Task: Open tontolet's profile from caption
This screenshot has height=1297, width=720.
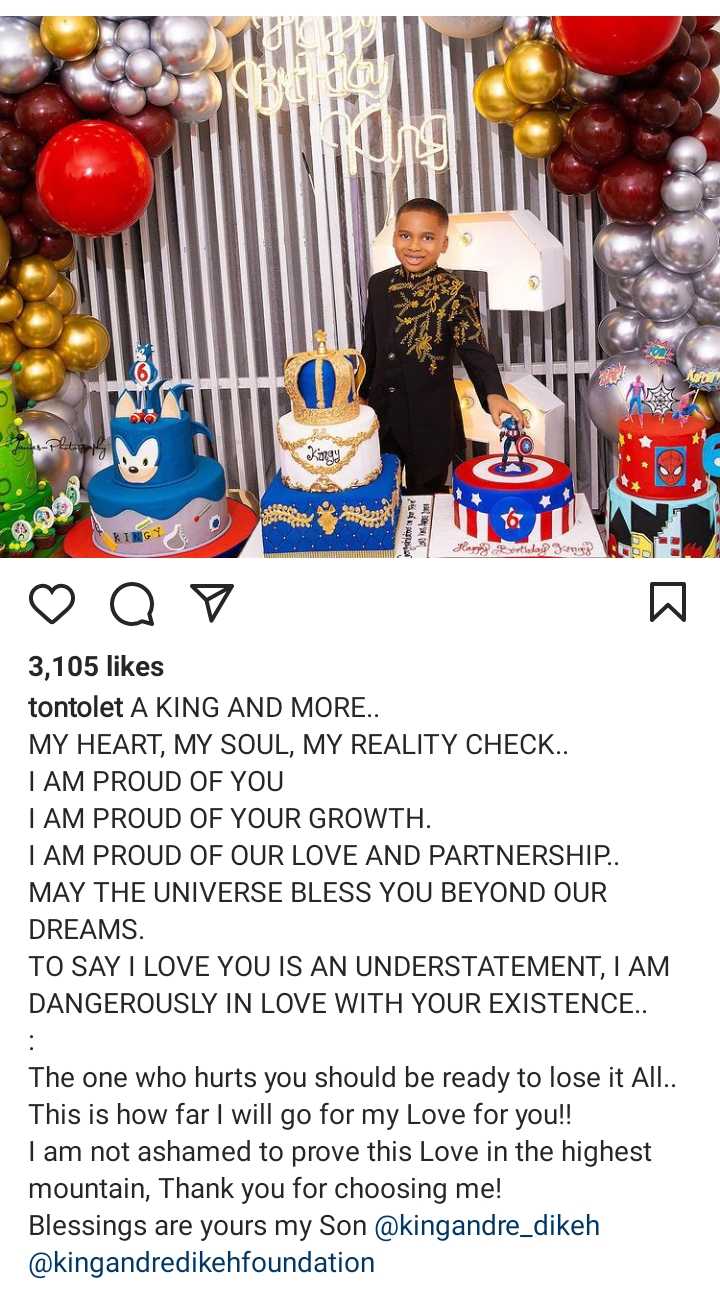Action: (75, 708)
